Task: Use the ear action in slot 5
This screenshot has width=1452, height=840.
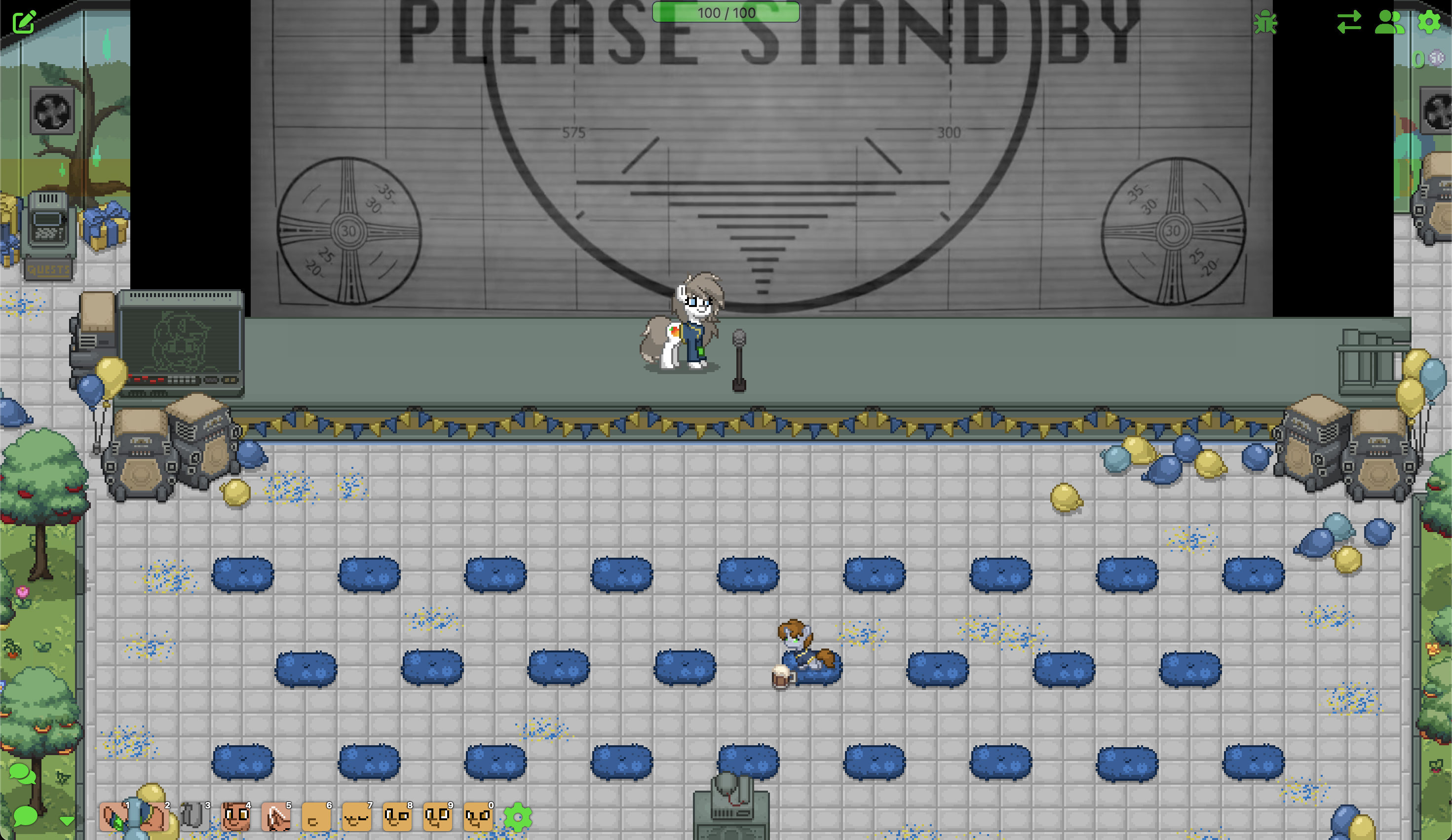Action: coord(275,816)
